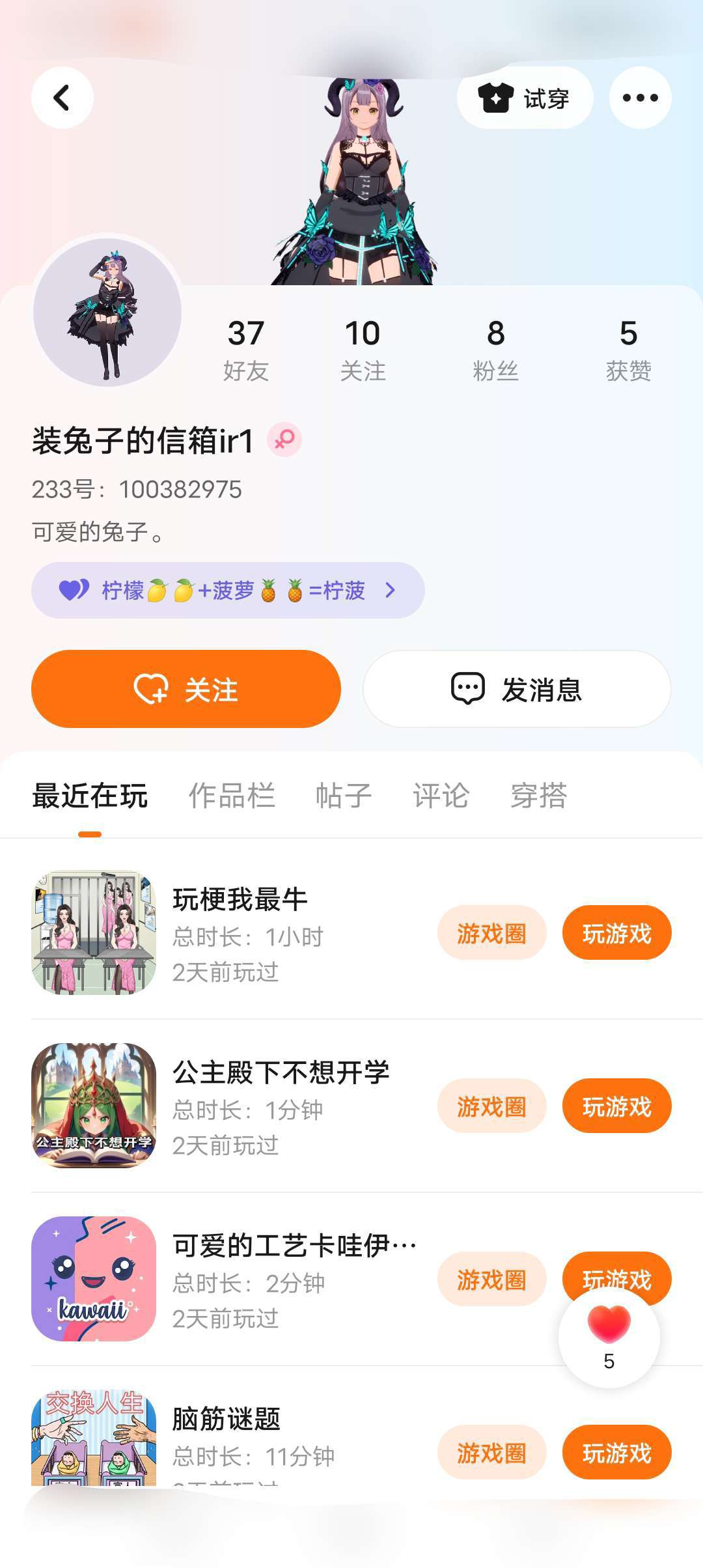Viewport: 703px width, 1568px height.
Task: Open 游戏圈 for 玩梗我最牛
Action: 491,933
